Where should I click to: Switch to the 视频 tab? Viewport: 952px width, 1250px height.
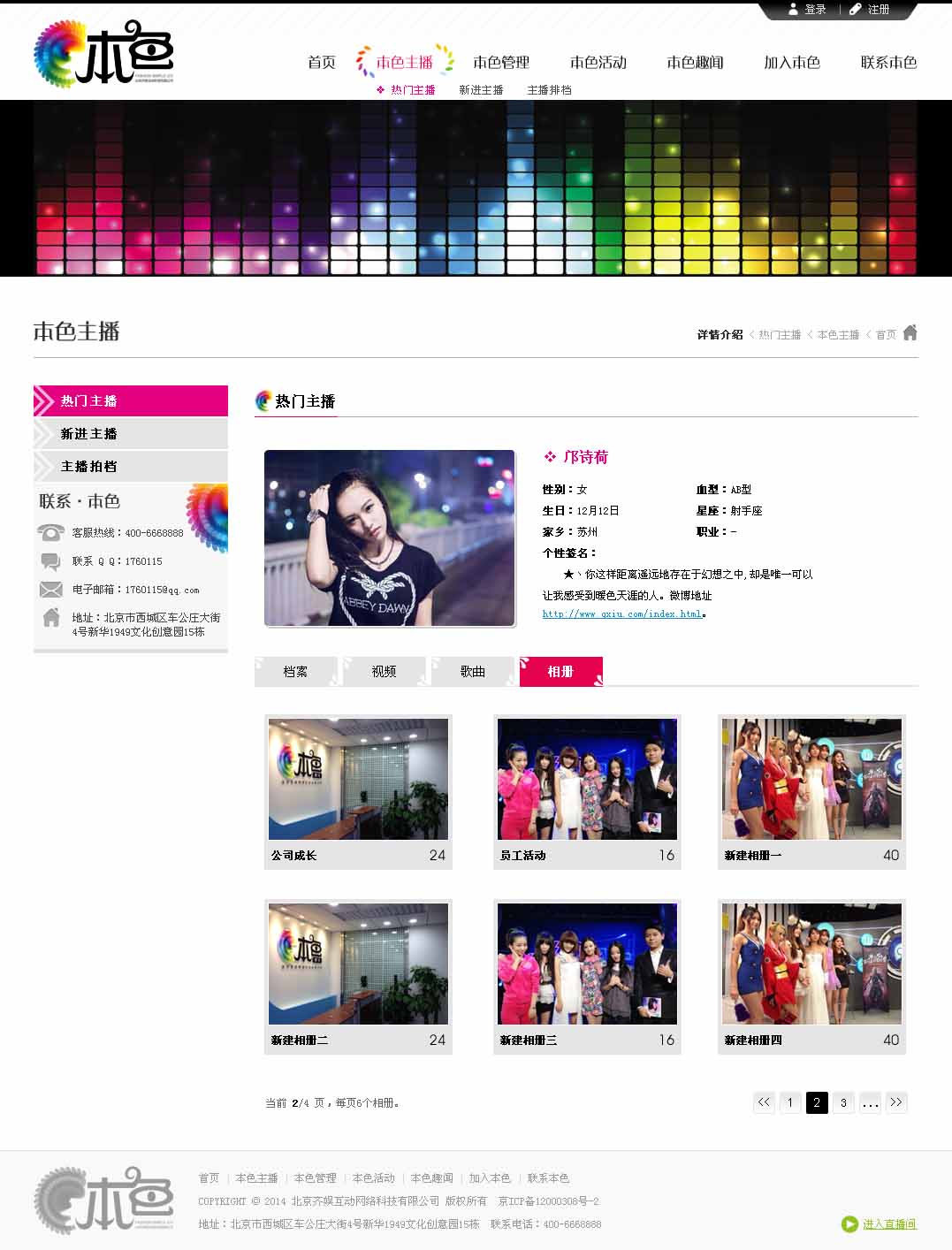click(x=384, y=672)
